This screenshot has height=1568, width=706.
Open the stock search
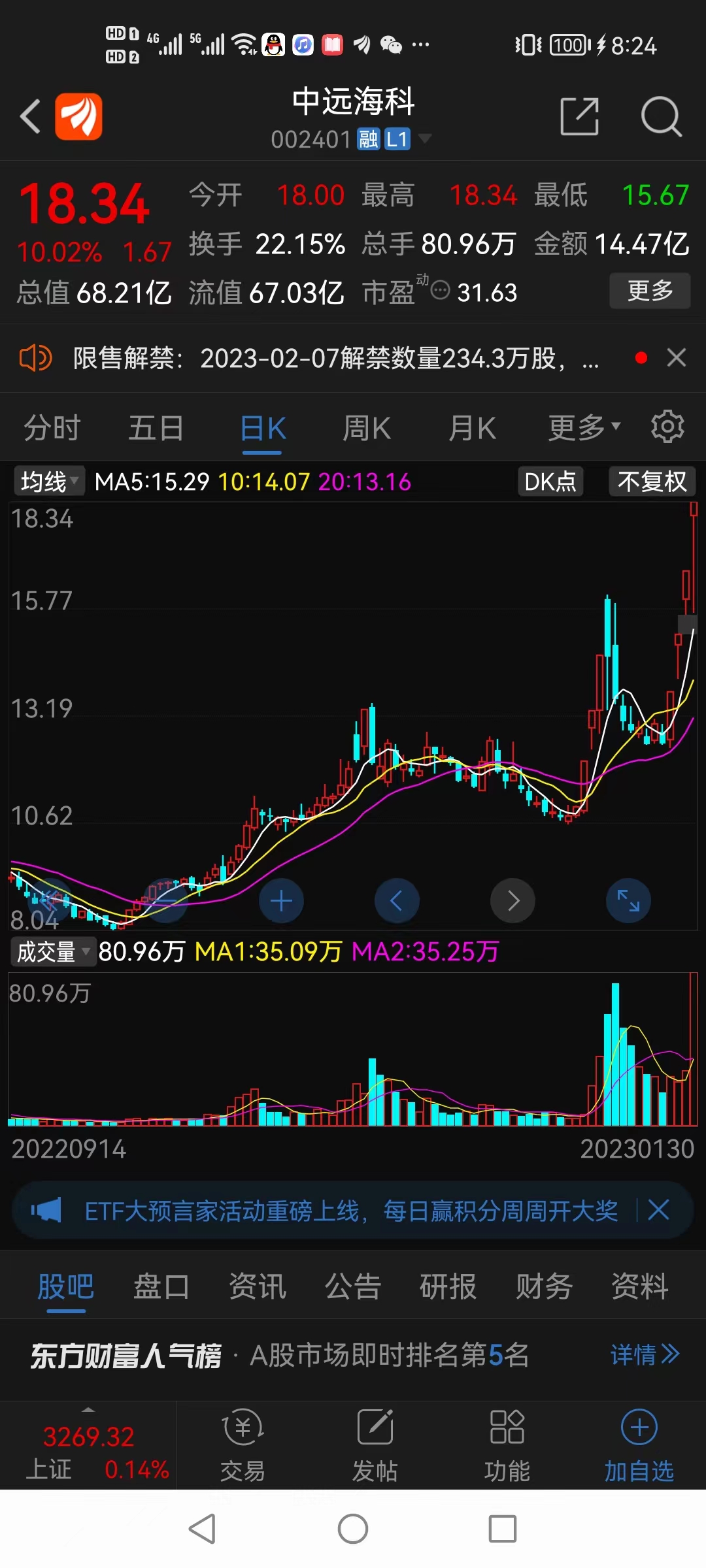[x=662, y=116]
